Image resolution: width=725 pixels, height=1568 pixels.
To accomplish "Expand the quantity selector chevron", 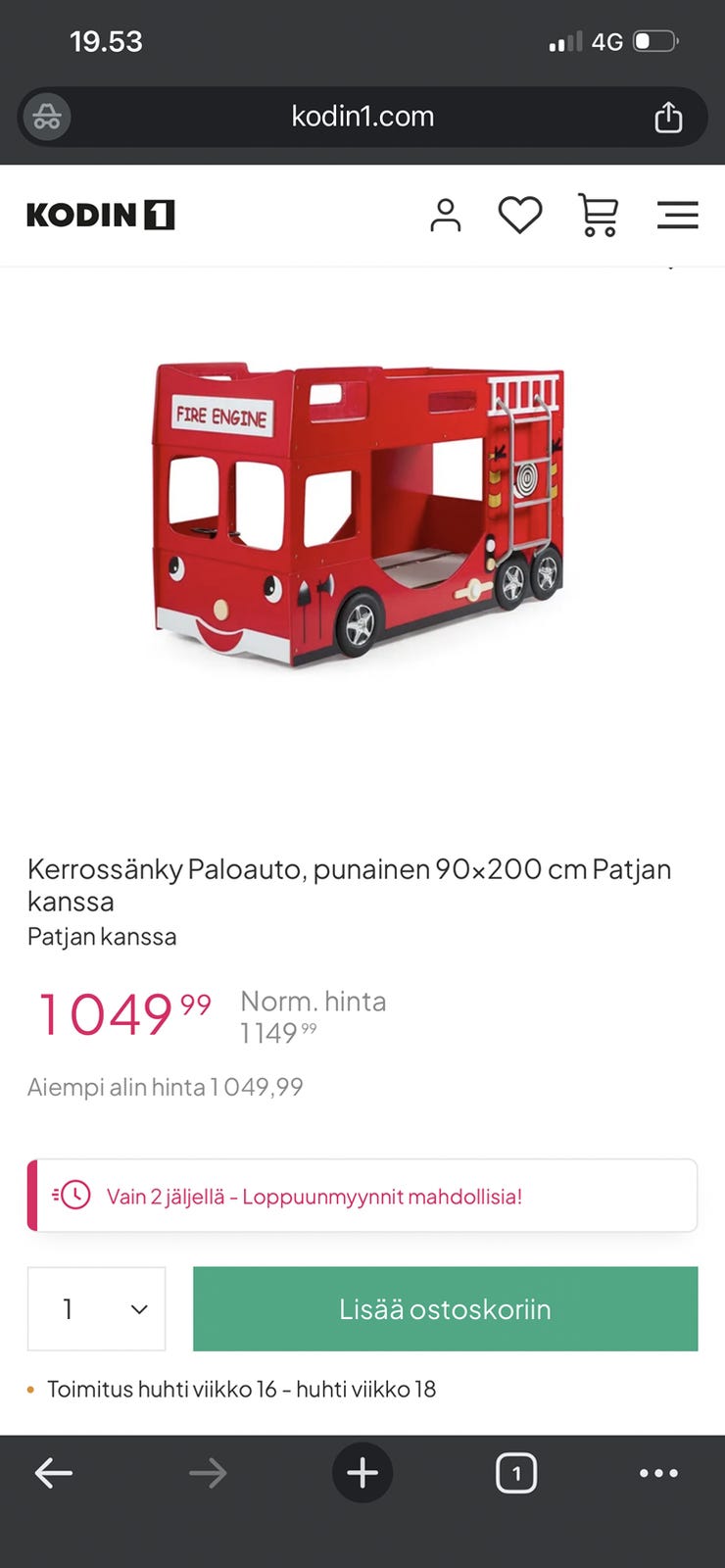I will point(138,1308).
